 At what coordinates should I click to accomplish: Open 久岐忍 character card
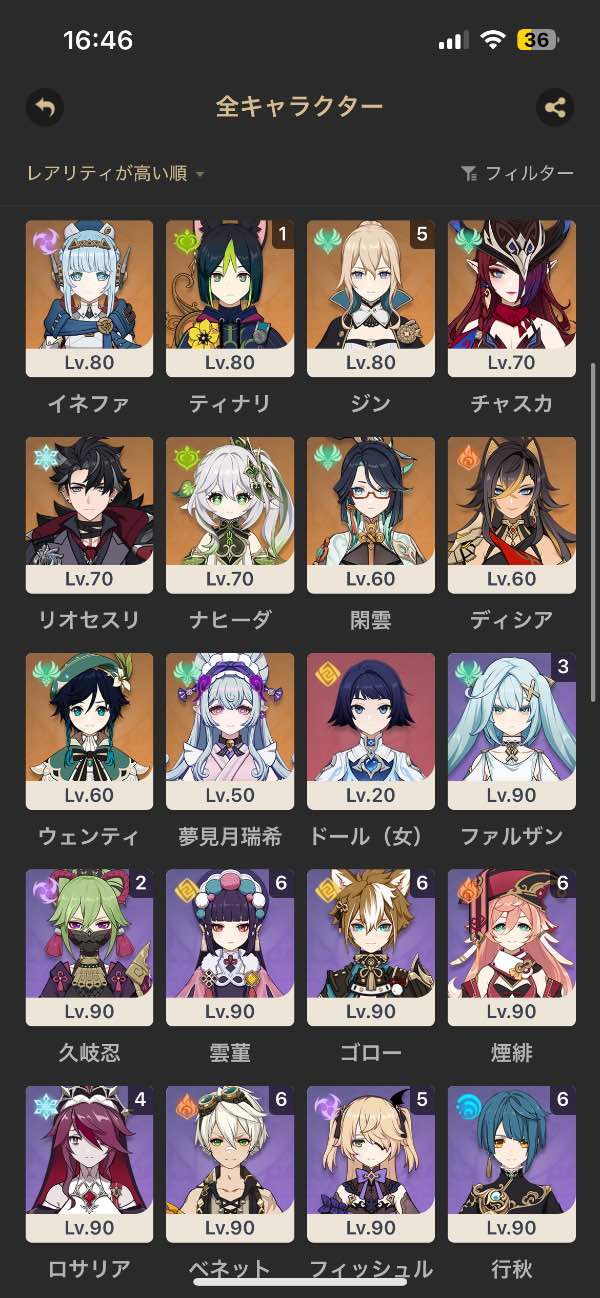(89, 947)
